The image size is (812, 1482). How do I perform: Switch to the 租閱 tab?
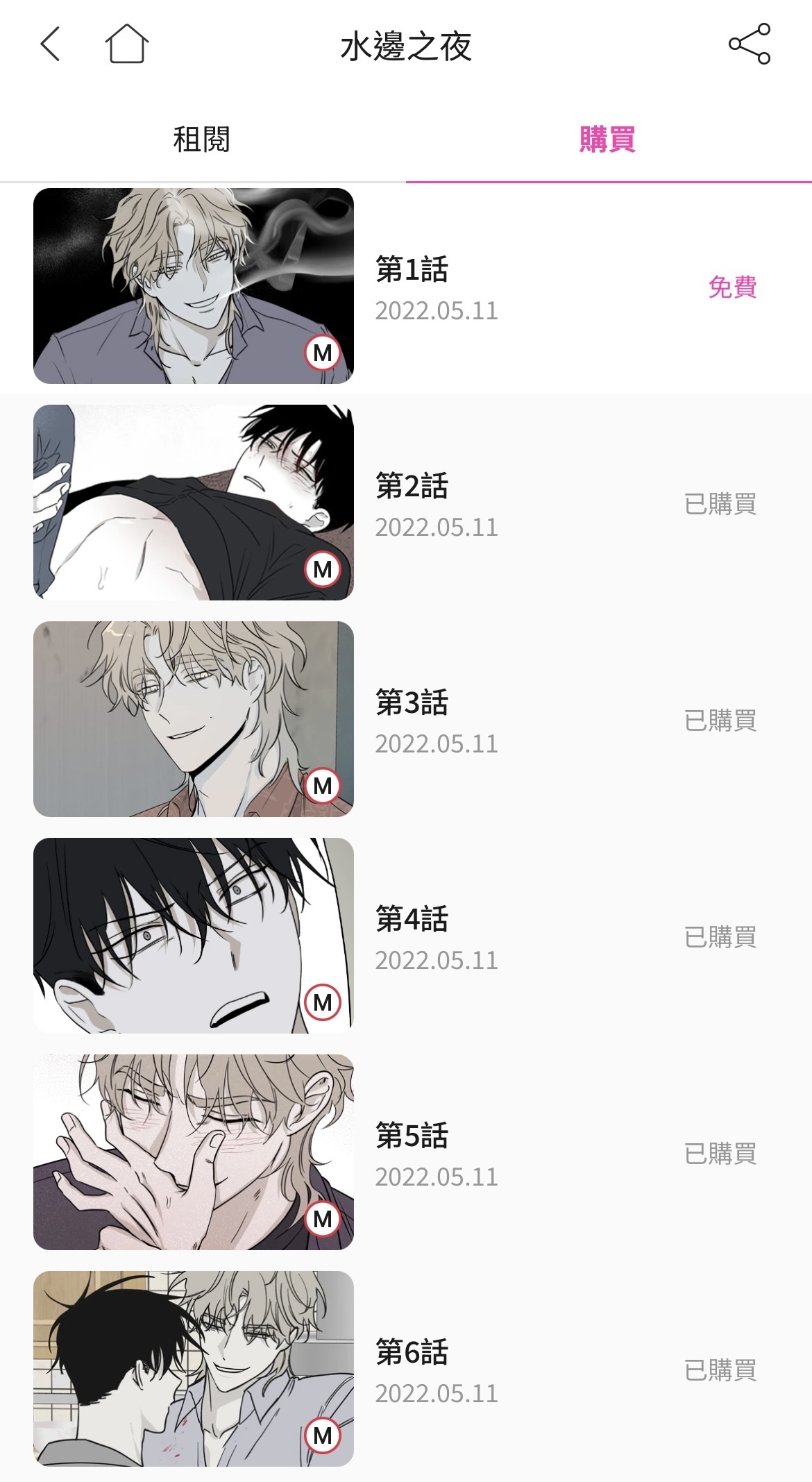click(202, 140)
